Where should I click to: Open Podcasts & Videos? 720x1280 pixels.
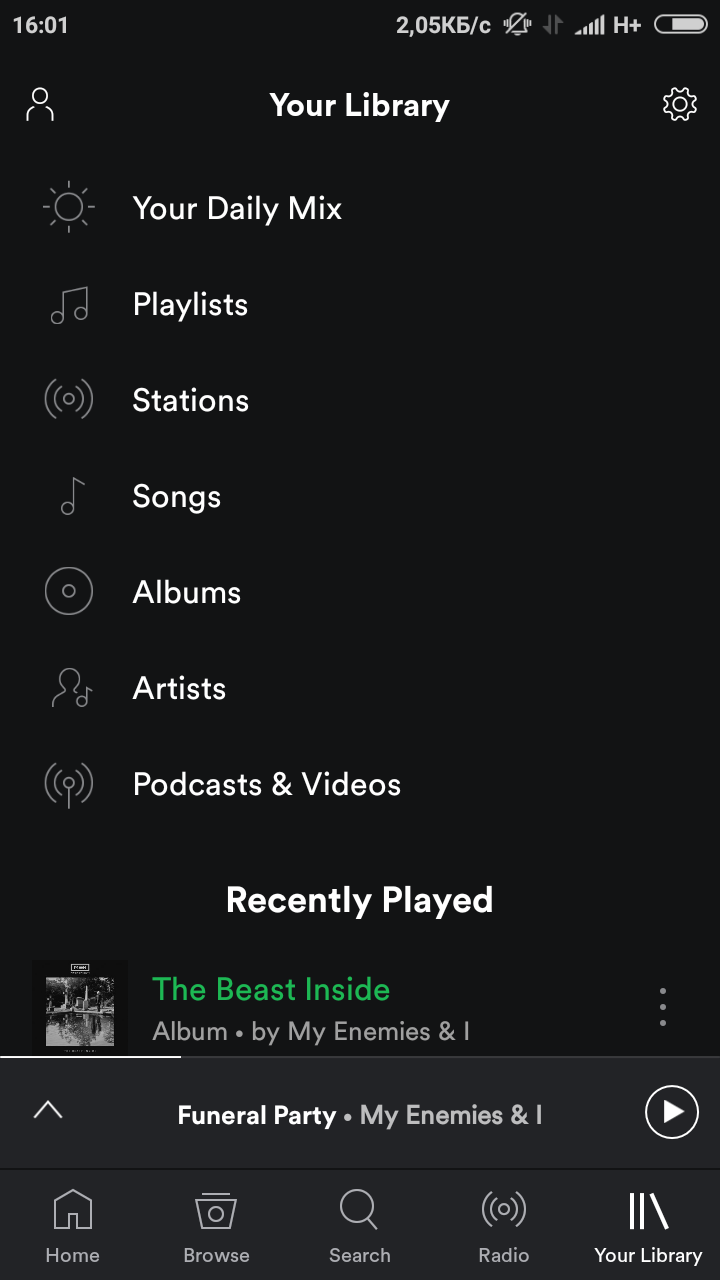click(266, 784)
